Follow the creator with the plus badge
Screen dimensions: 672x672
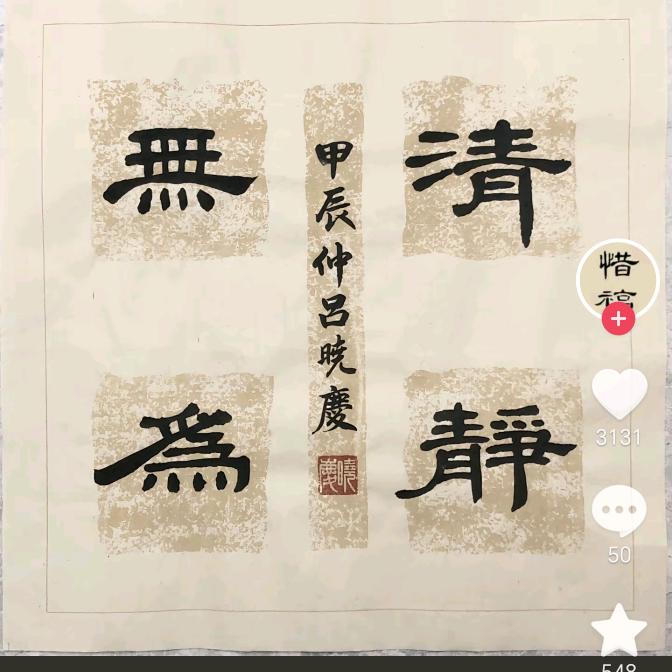[x=619, y=319]
